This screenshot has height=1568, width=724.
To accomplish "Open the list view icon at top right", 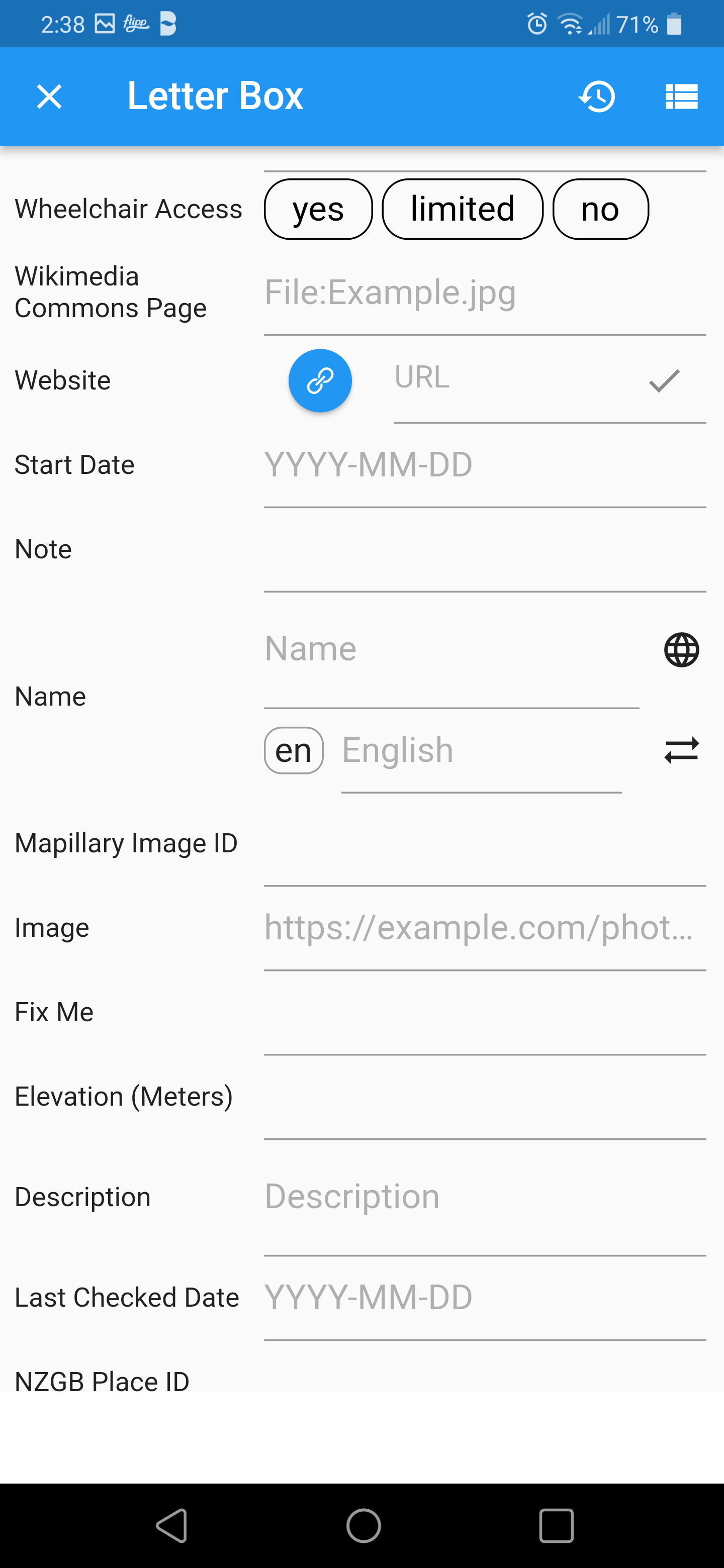I will coord(681,96).
